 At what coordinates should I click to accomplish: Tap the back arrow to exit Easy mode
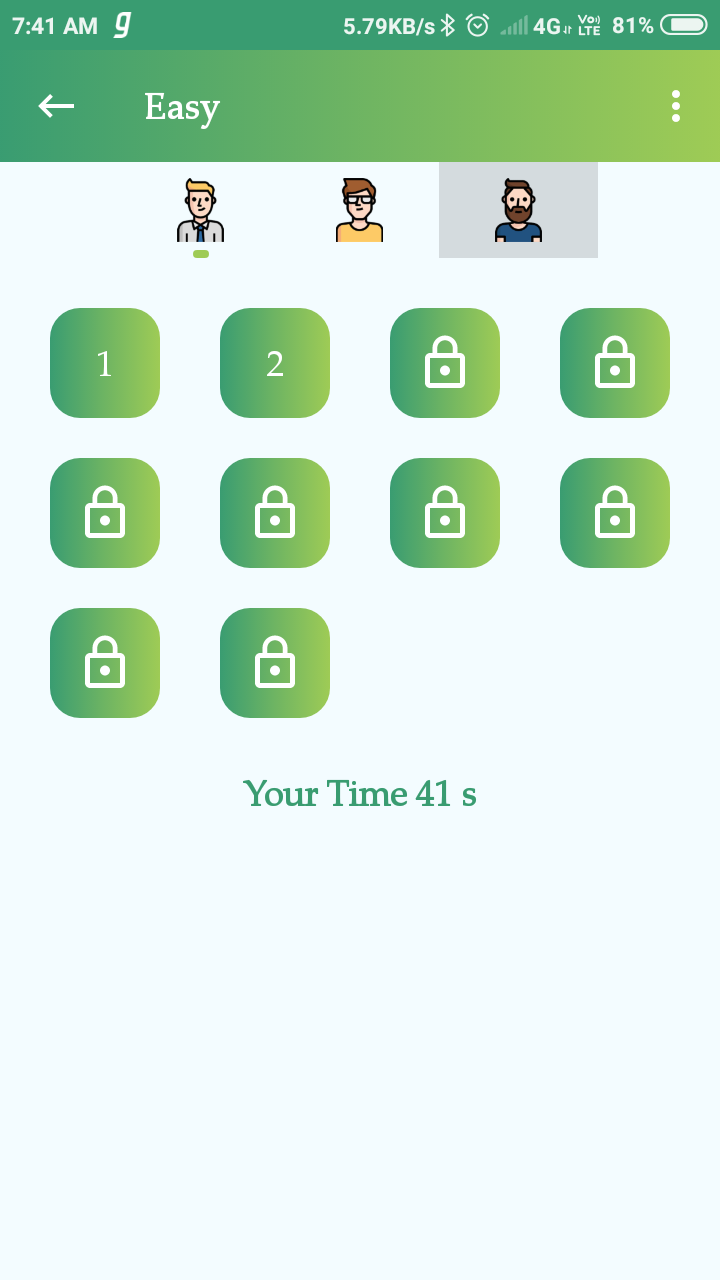coord(55,106)
